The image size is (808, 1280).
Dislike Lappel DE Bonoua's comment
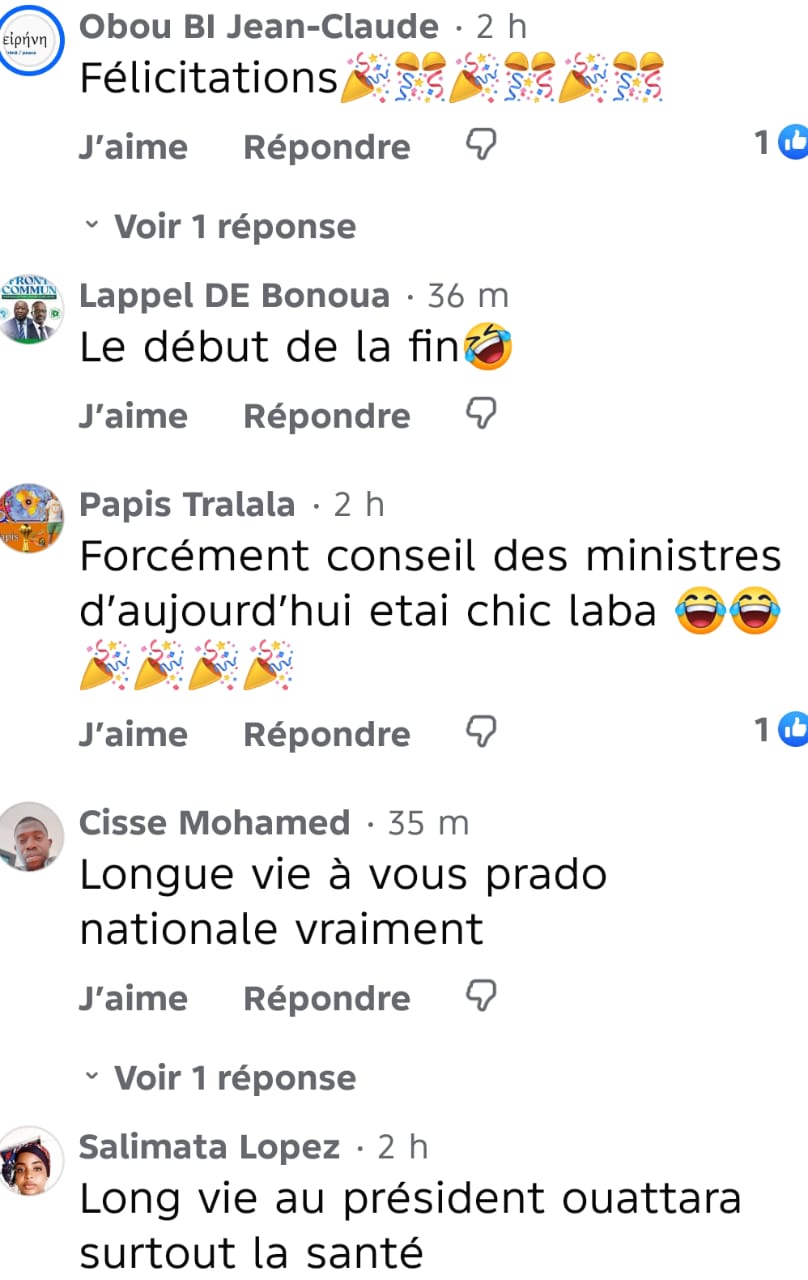click(482, 414)
